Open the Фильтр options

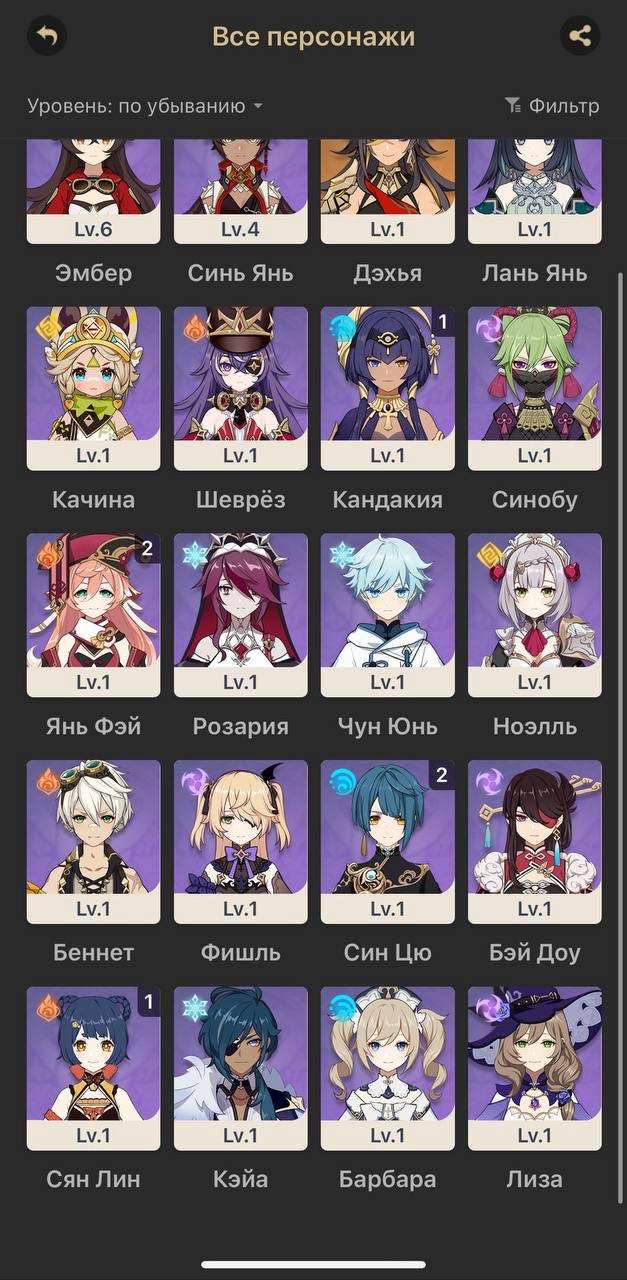tap(552, 106)
